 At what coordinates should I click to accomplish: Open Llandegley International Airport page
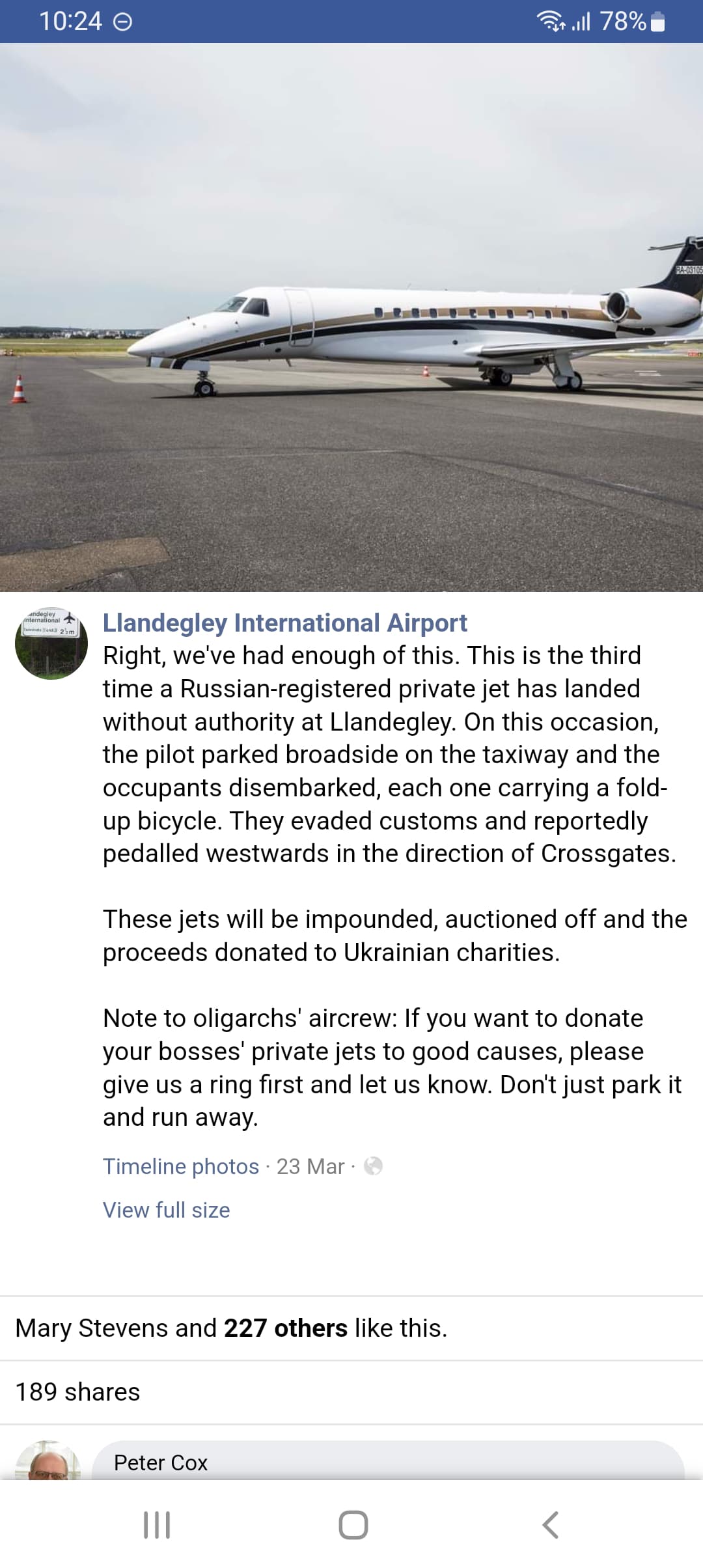point(285,623)
